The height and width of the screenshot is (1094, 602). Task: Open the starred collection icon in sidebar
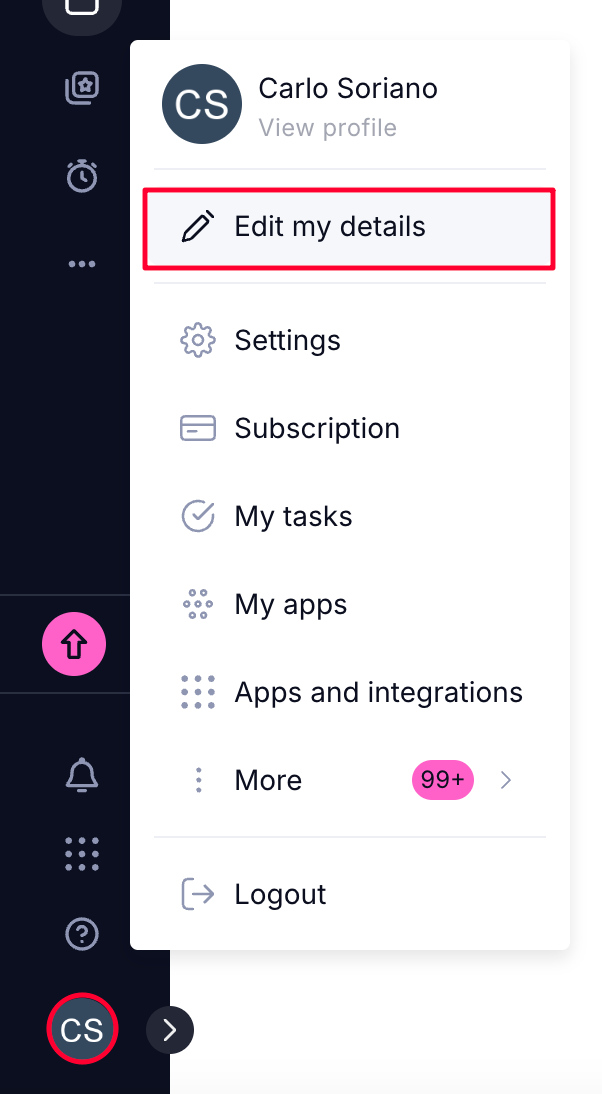pos(82,89)
